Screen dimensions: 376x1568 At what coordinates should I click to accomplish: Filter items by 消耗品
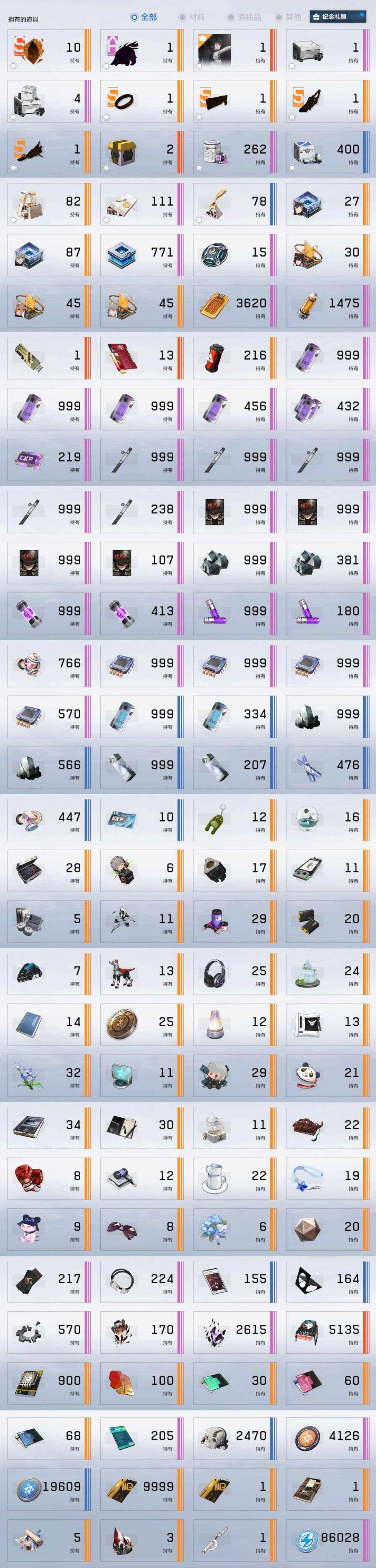point(244,17)
